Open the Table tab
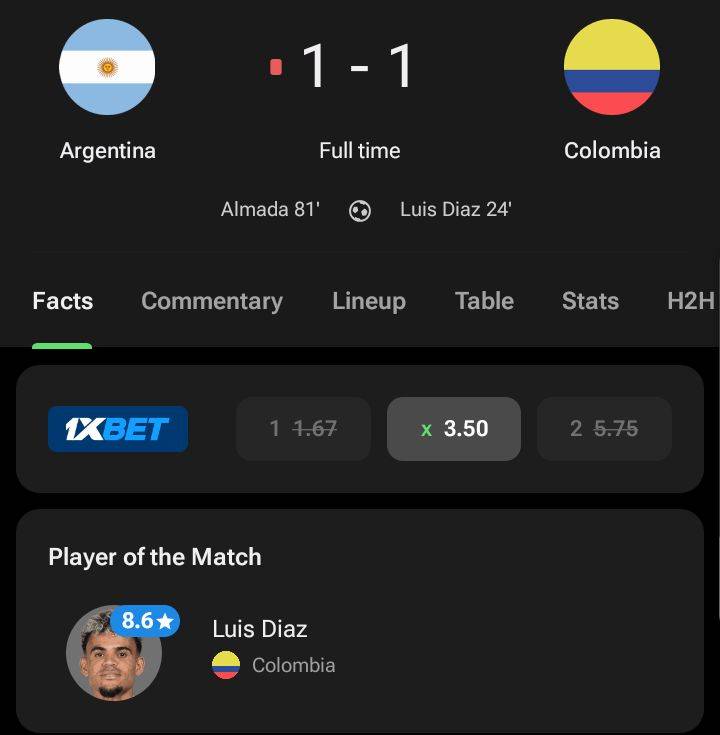Viewport: 720px width, 735px height. tap(484, 301)
